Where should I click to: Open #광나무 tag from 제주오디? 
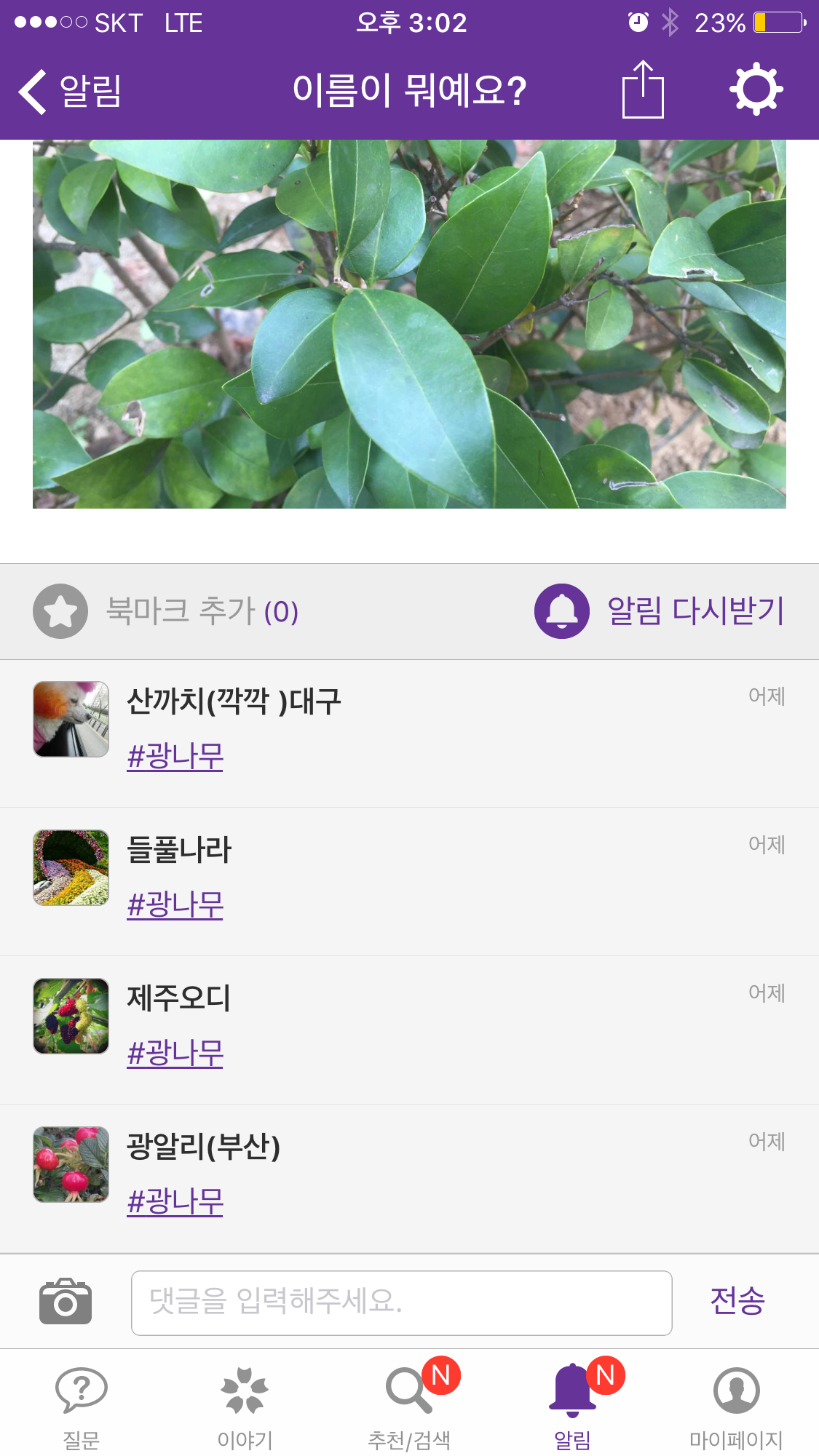pos(175,1054)
